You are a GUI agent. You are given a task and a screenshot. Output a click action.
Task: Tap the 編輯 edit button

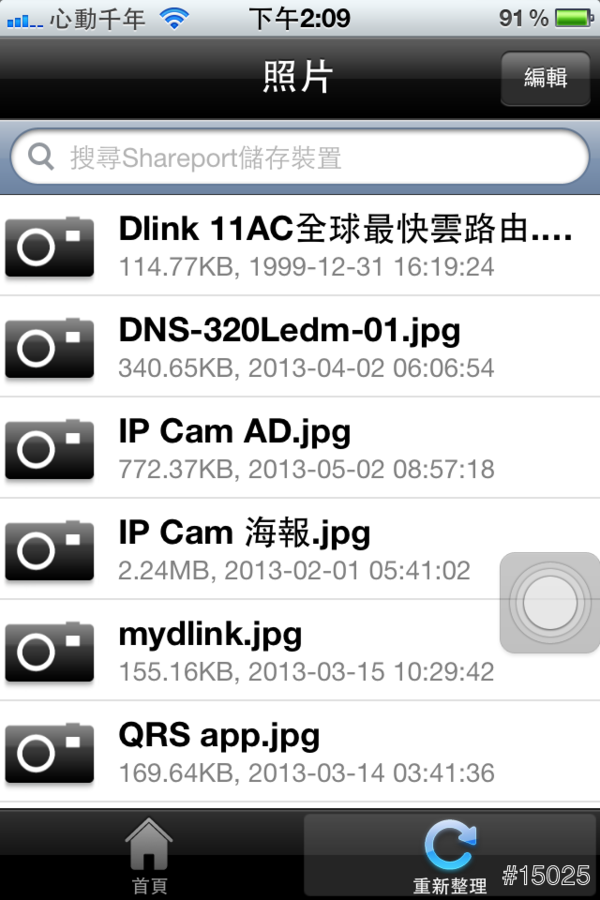coord(545,78)
